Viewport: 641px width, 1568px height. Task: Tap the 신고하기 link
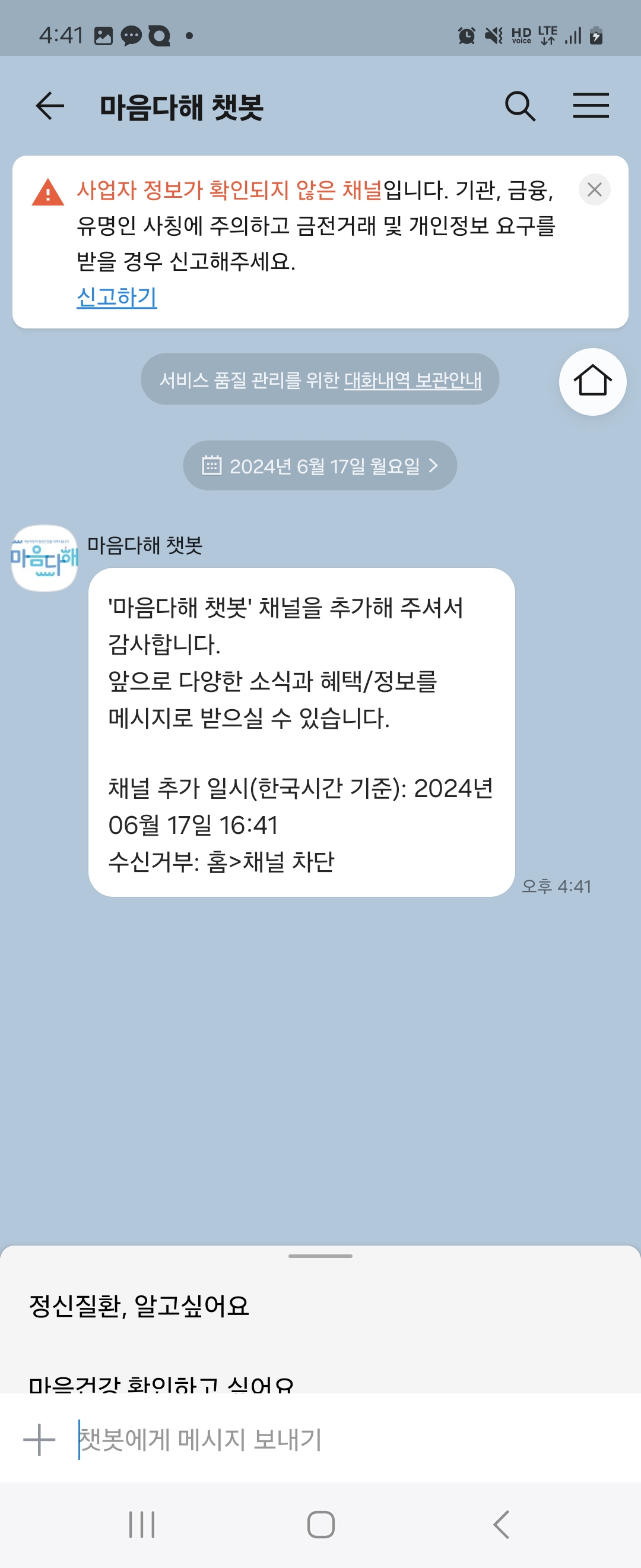[117, 297]
